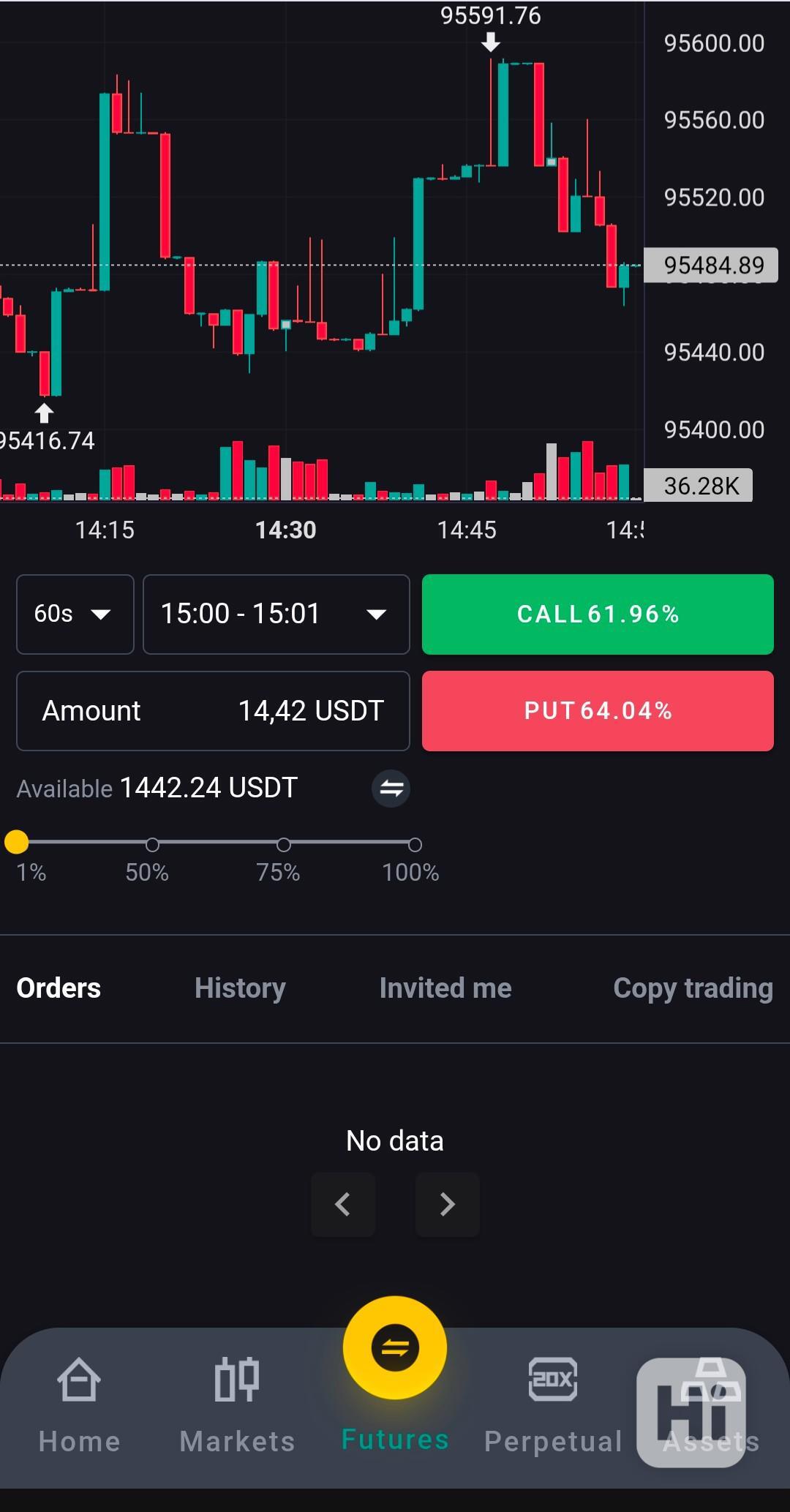Screen dimensions: 790x1512
Task: Select the Orders tab
Action: (x=59, y=988)
